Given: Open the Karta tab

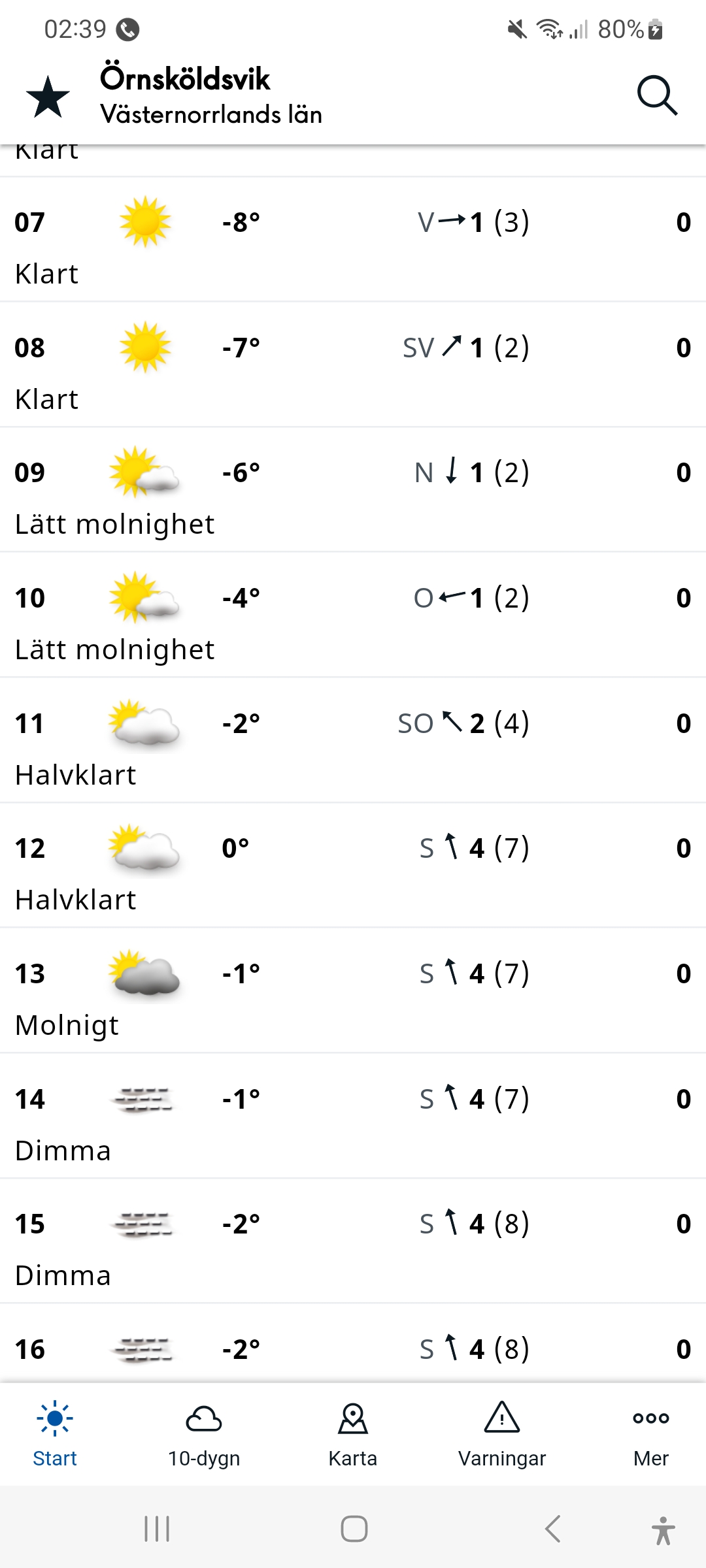Looking at the screenshot, I should click(353, 1433).
